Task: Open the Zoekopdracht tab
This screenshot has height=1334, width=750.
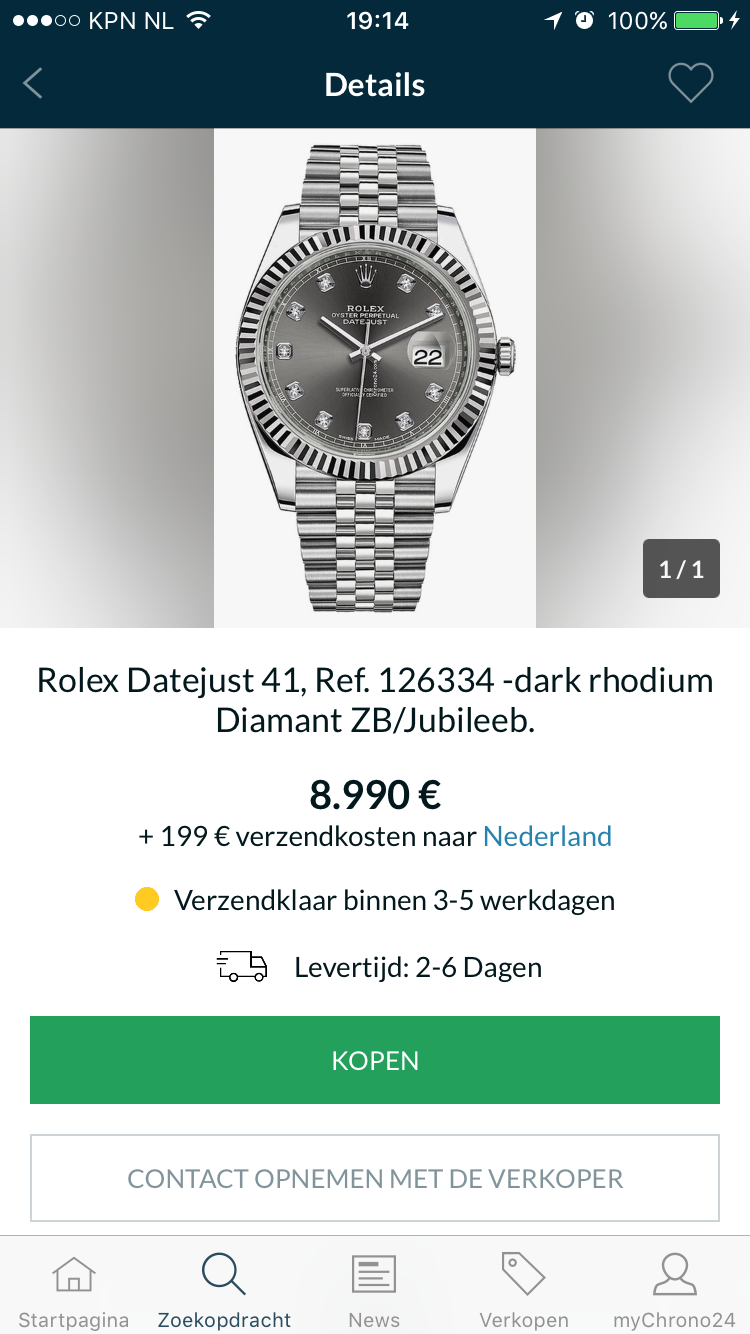Action: [224, 1290]
